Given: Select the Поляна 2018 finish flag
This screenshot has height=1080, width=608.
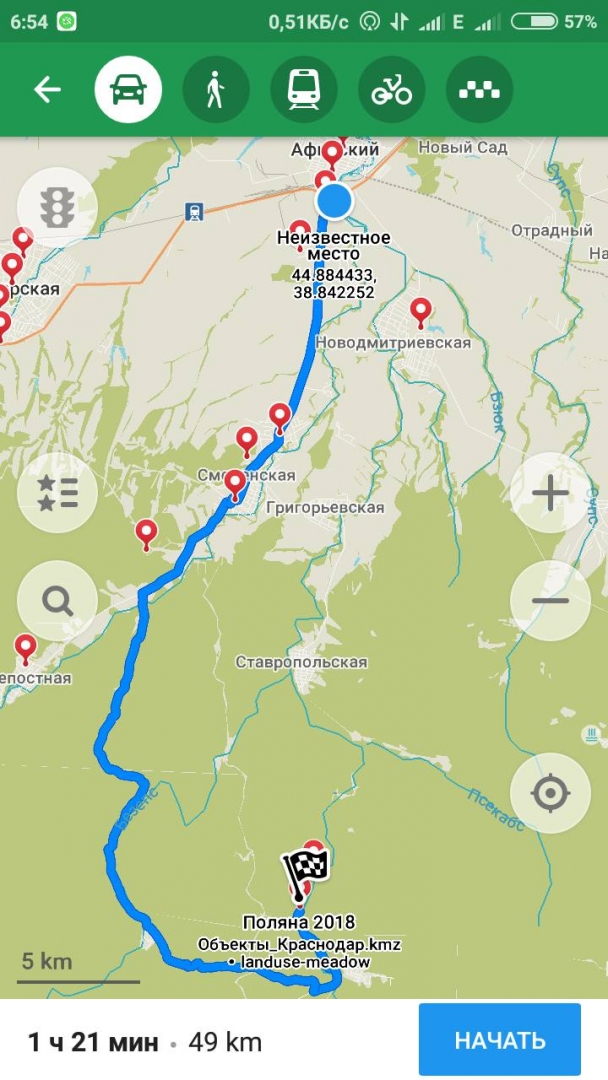Looking at the screenshot, I should (306, 872).
